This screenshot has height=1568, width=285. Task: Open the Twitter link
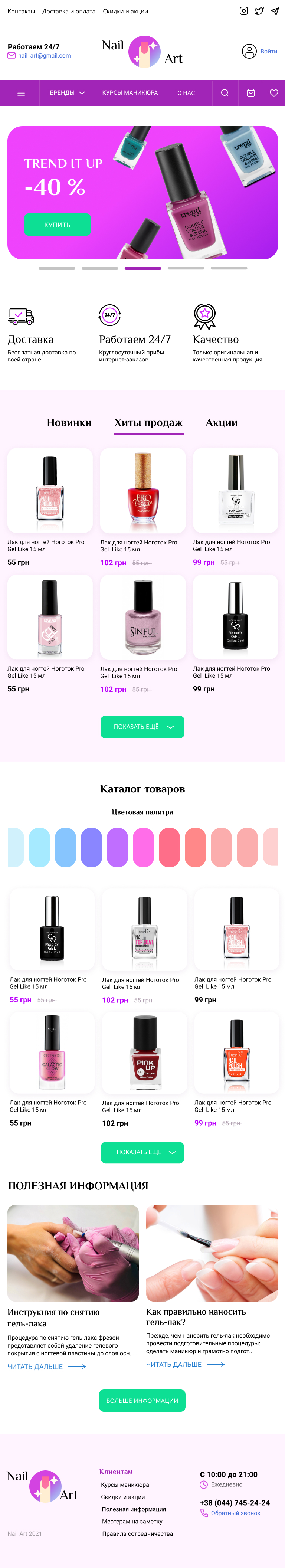(259, 11)
